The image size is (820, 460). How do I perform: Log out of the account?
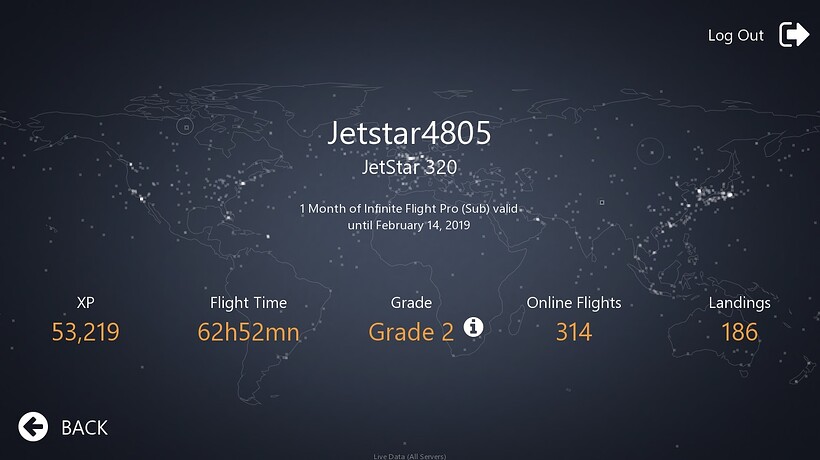758,35
